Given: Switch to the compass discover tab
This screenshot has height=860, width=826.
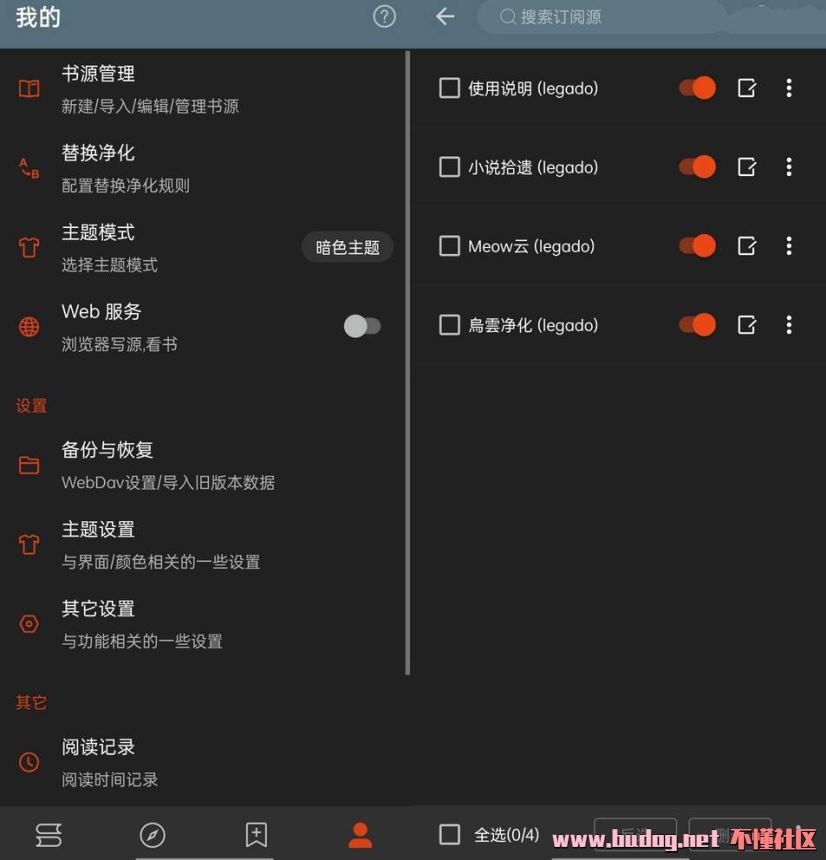Looking at the screenshot, I should coord(152,835).
